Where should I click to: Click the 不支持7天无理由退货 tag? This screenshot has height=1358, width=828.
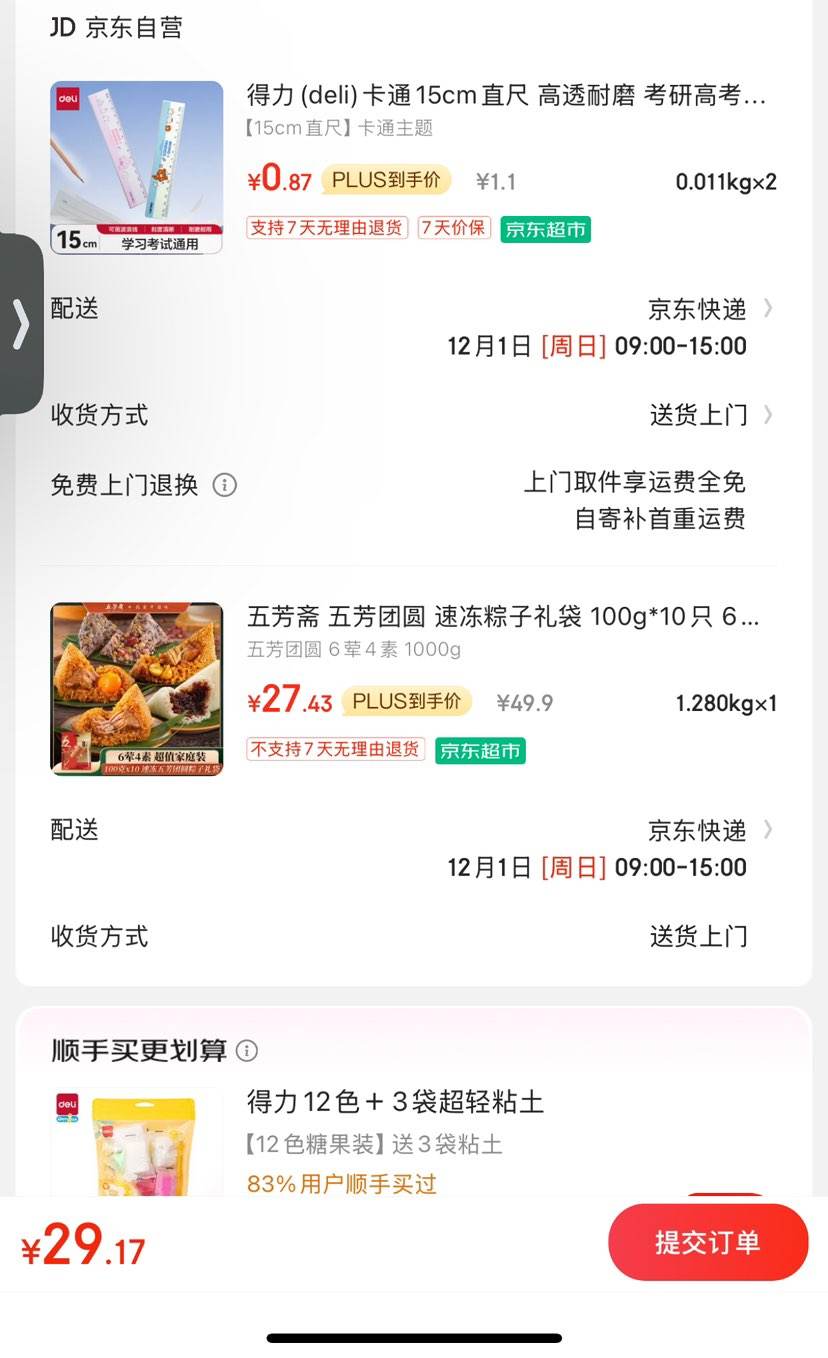(x=335, y=750)
